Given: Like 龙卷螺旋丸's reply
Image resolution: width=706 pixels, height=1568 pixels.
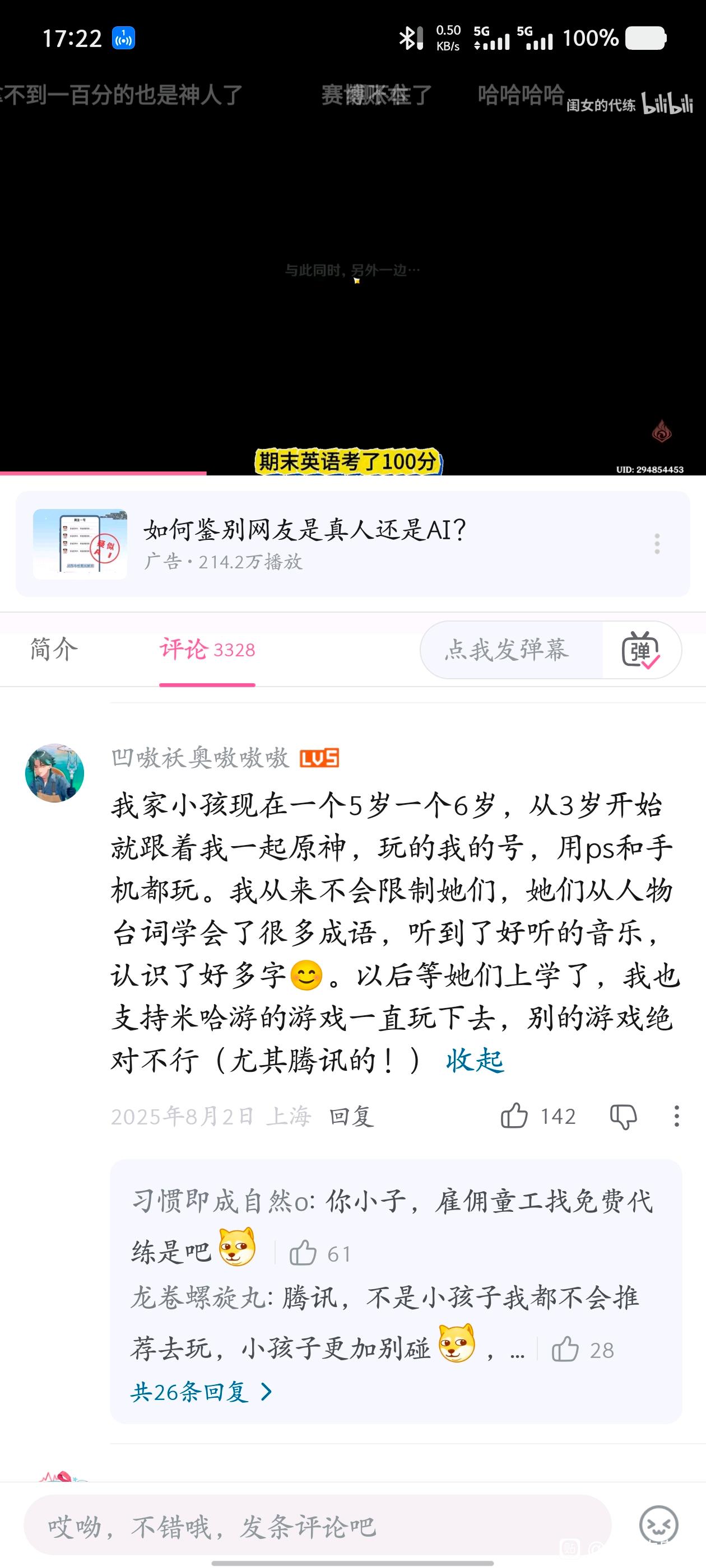Looking at the screenshot, I should tap(565, 1350).
